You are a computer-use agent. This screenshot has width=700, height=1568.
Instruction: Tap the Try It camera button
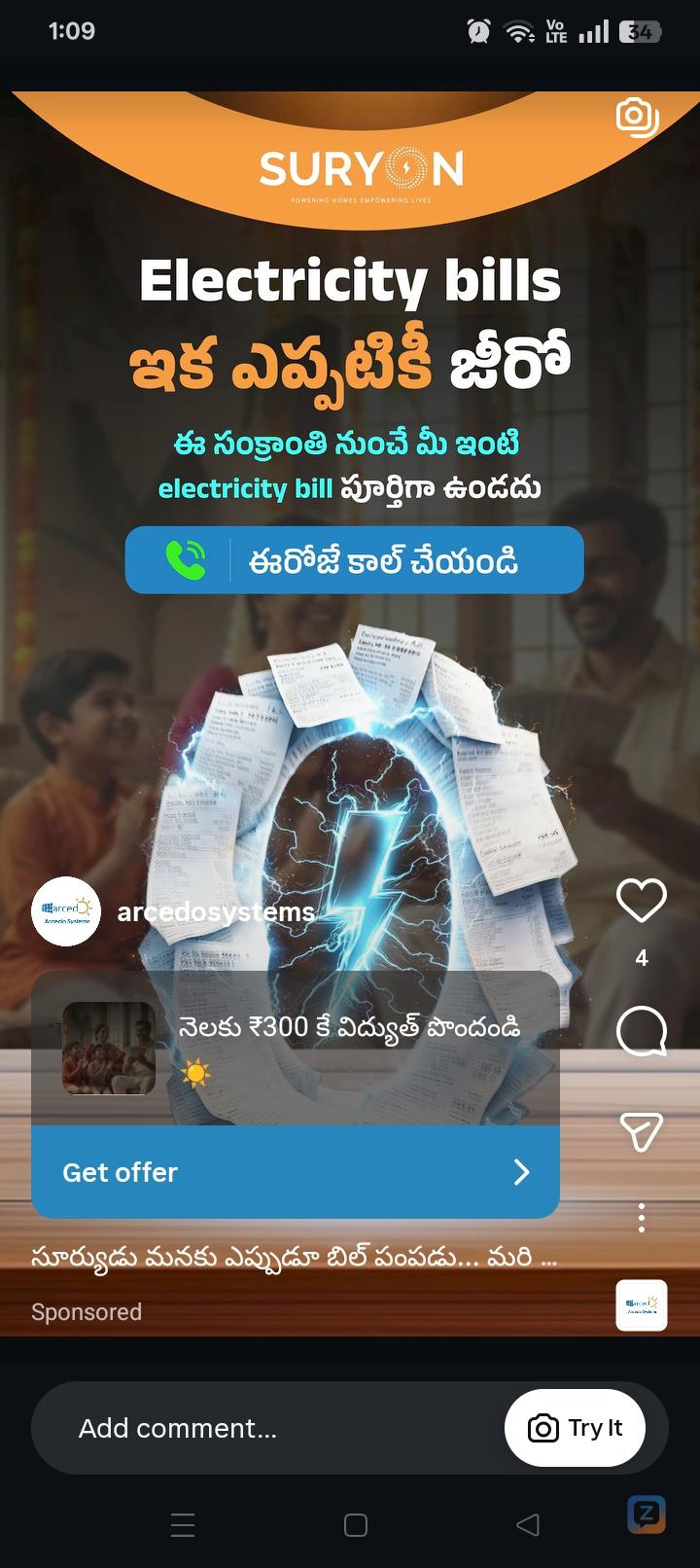coord(575,1428)
